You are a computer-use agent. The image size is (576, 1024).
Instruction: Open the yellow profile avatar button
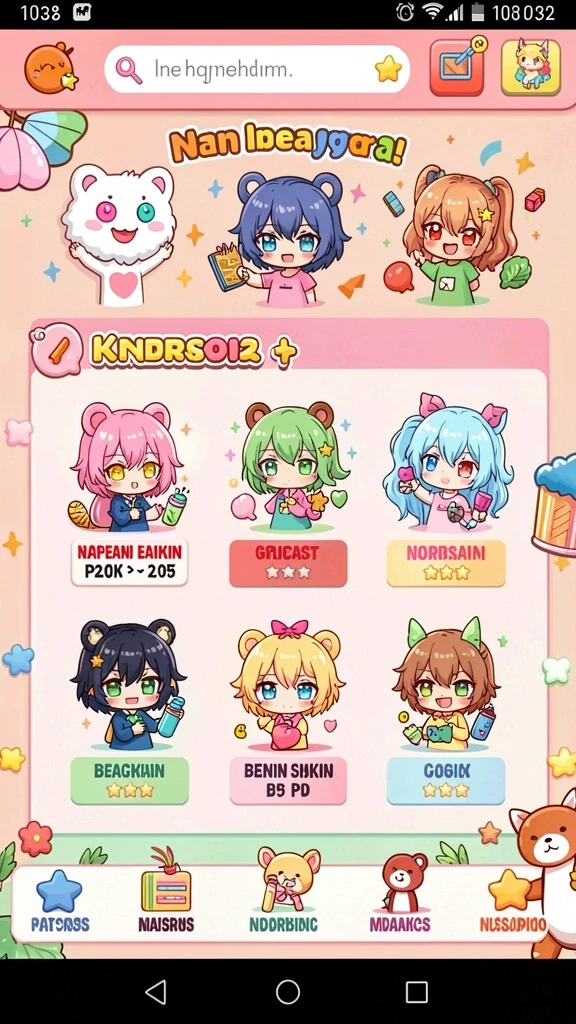tap(531, 67)
